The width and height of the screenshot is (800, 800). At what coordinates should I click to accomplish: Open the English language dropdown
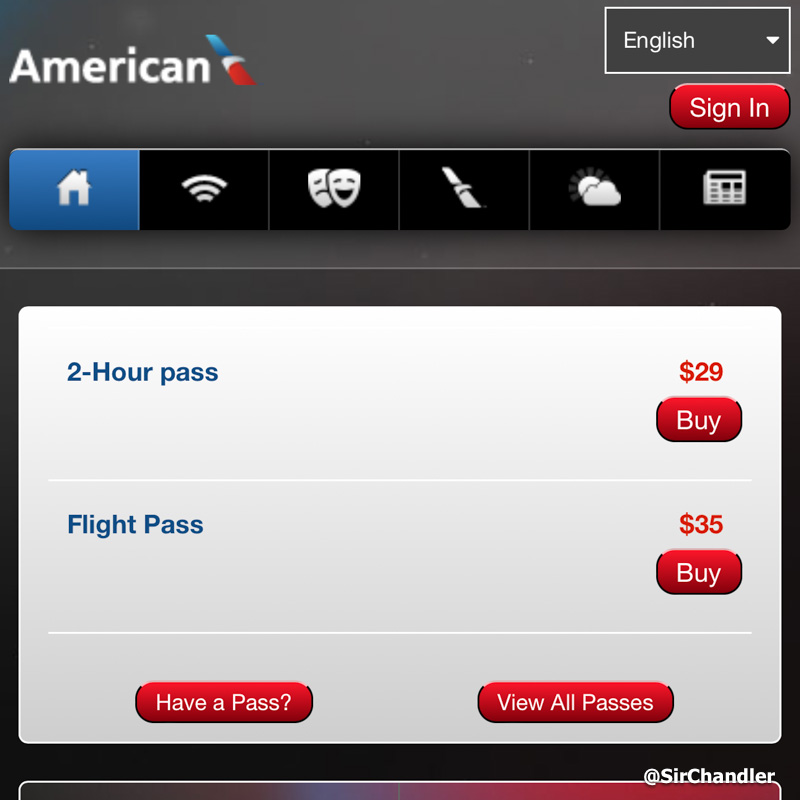(697, 41)
